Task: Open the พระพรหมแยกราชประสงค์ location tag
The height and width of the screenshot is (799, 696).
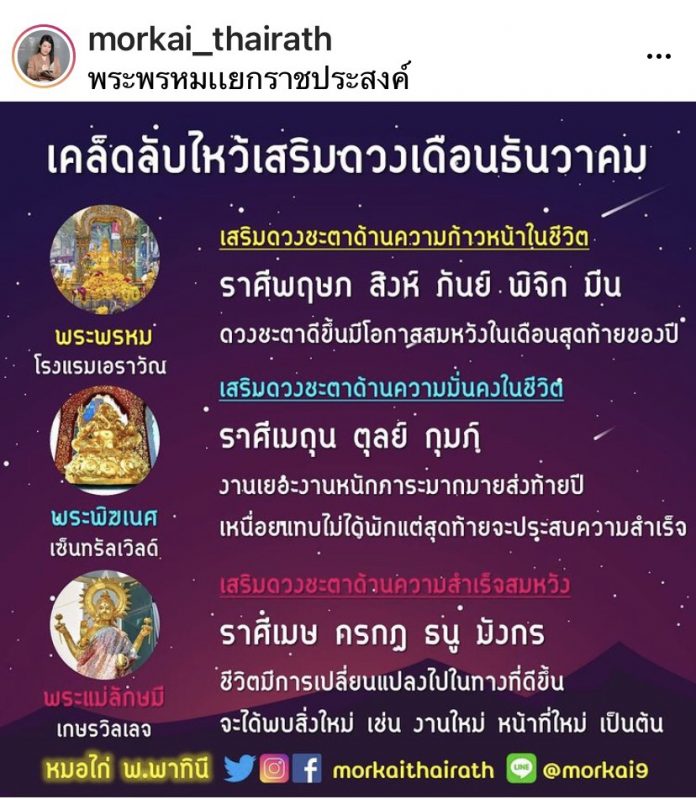Action: (250, 76)
